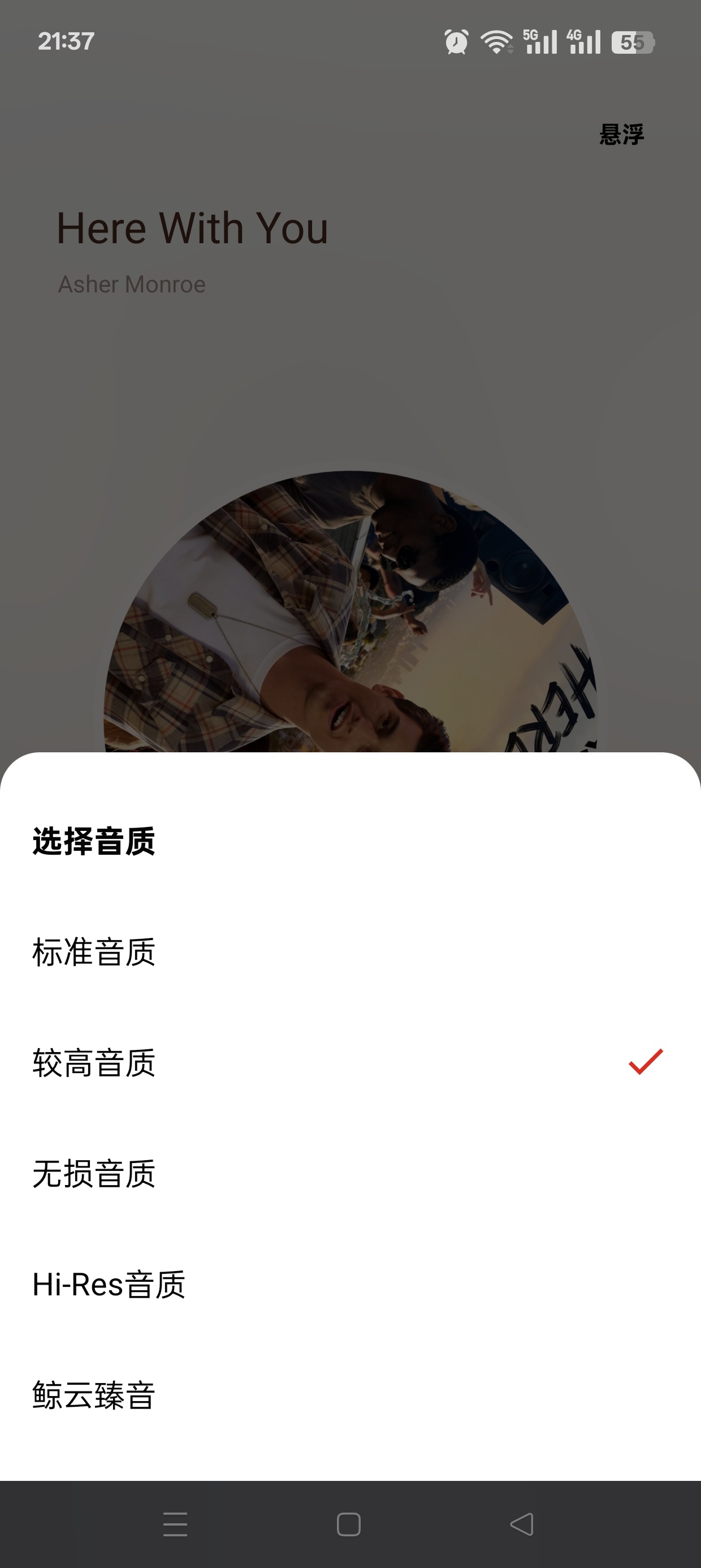The width and height of the screenshot is (701, 1568).
Task: Pick Hi-Res音质 from the list
Action: [350, 1285]
